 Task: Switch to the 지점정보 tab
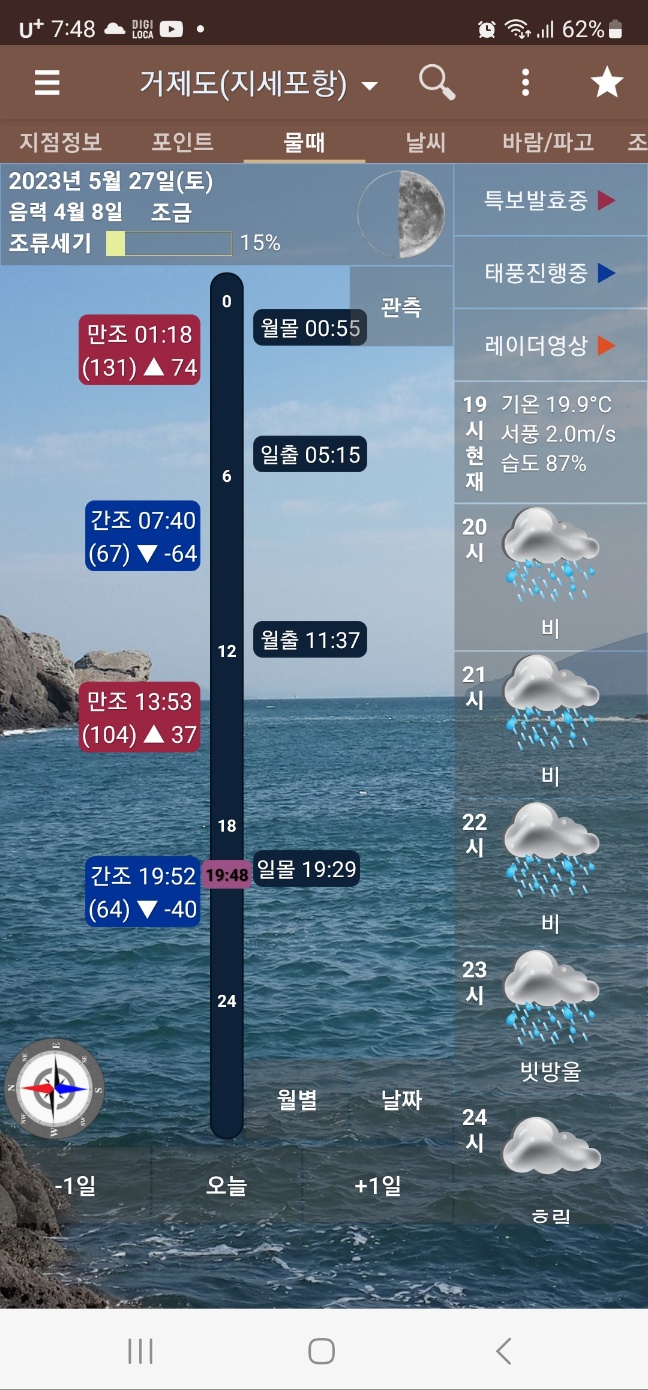pos(61,142)
